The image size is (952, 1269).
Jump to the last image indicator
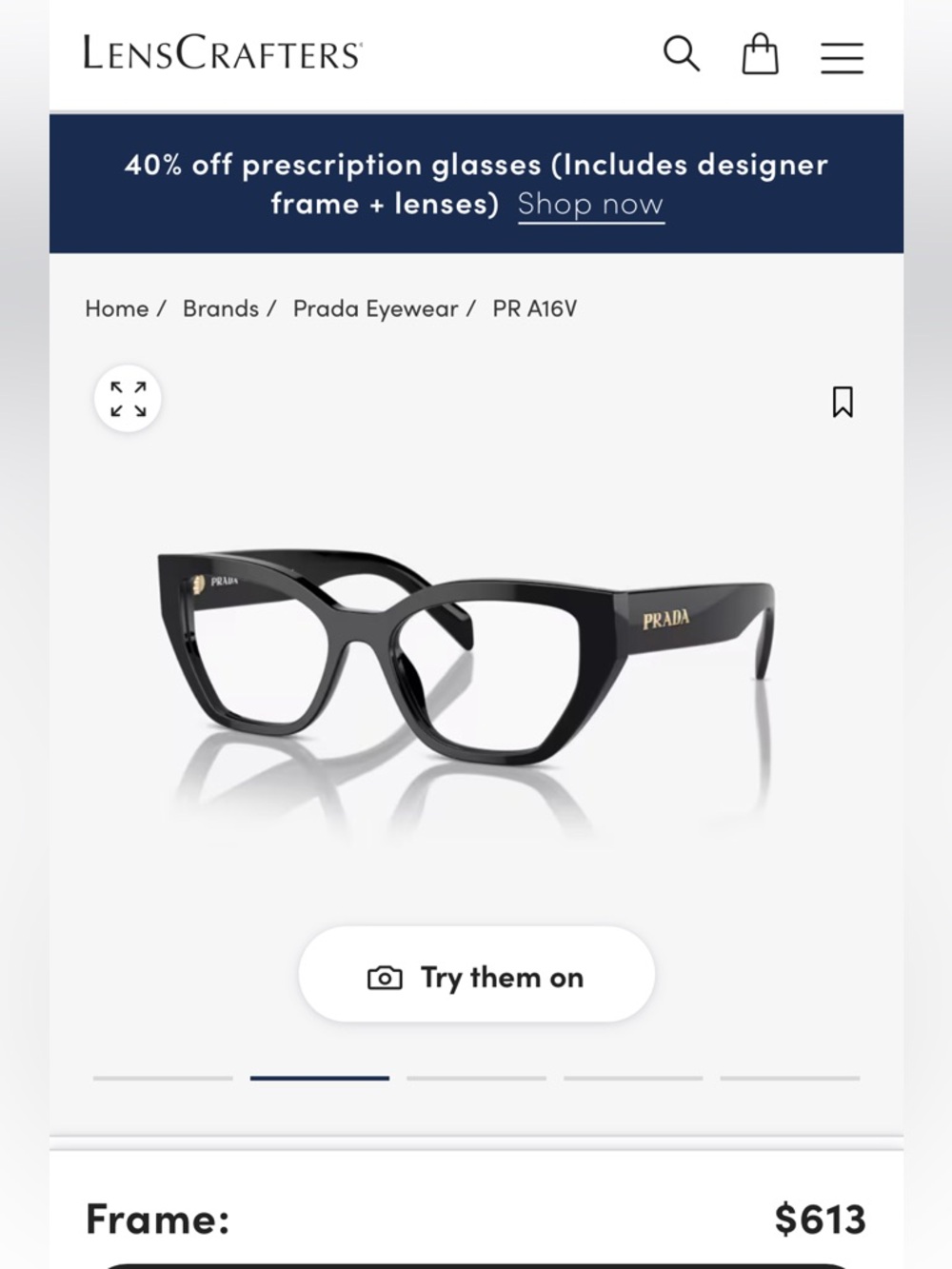[x=790, y=1078]
